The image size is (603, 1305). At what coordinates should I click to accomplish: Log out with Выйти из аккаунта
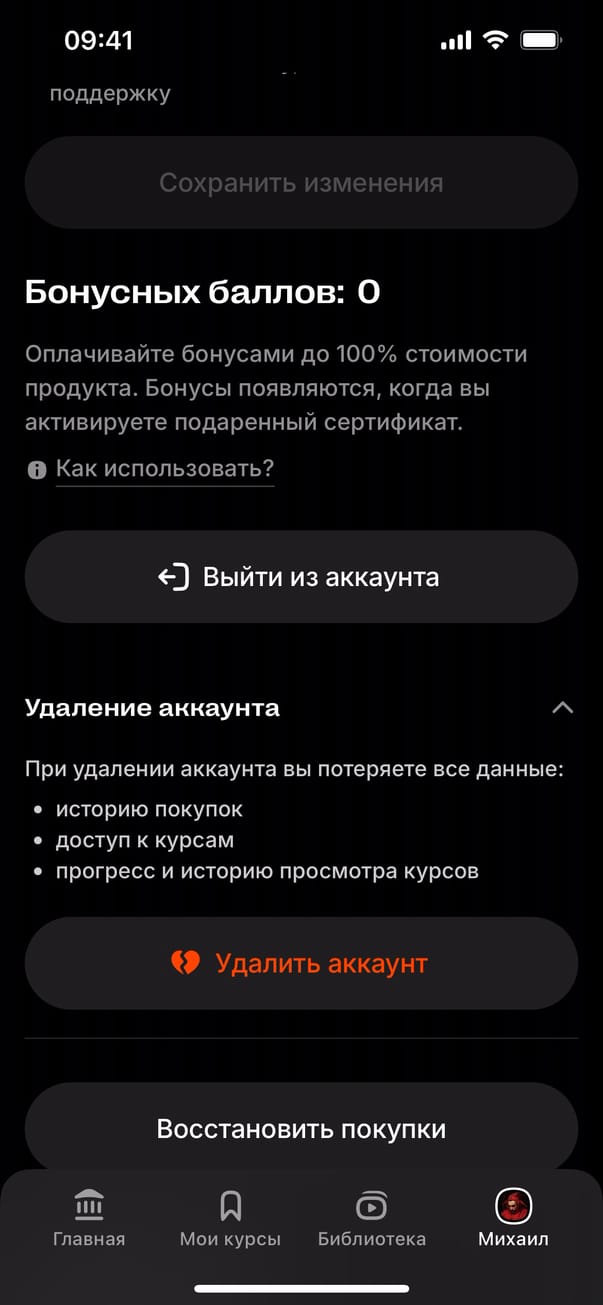tap(301, 577)
